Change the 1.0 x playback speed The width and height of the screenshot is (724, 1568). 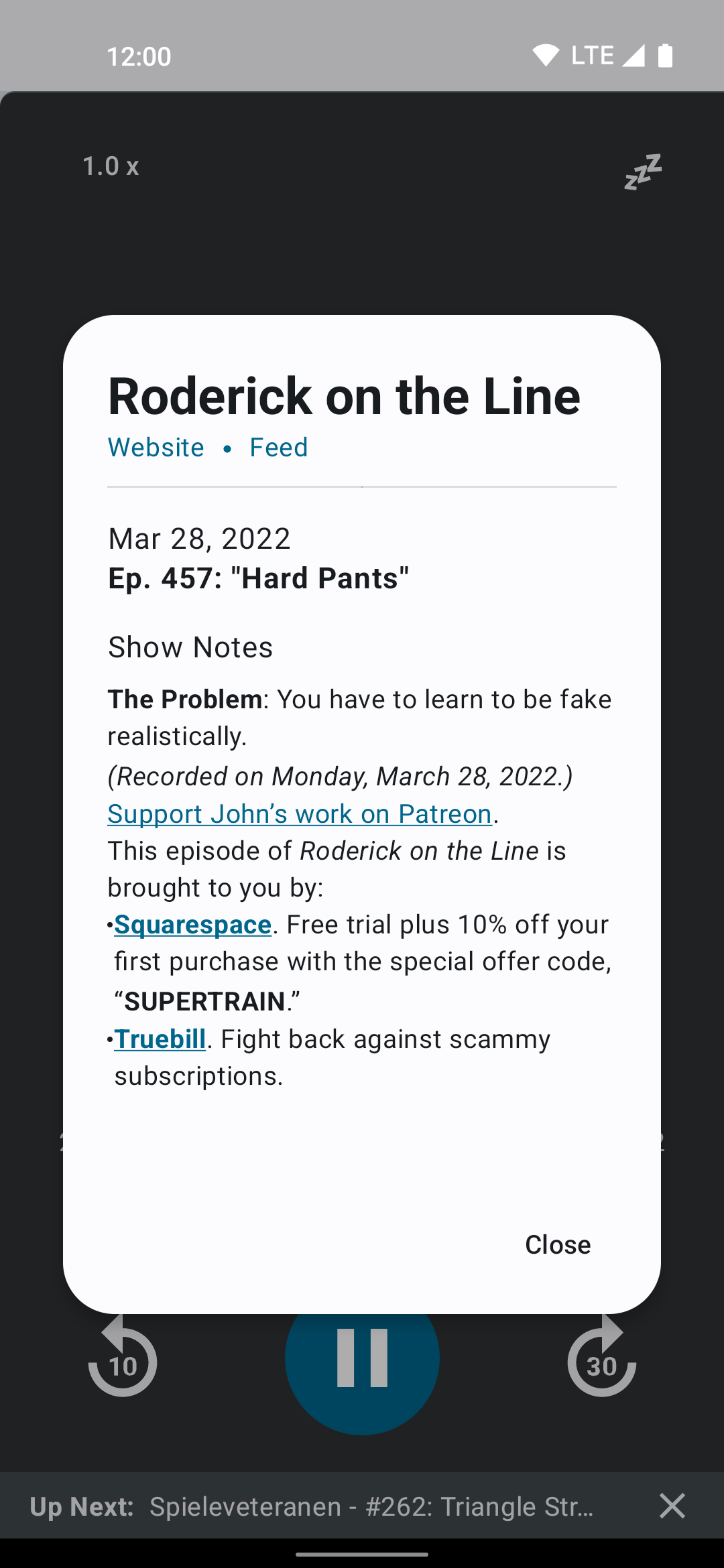[111, 166]
